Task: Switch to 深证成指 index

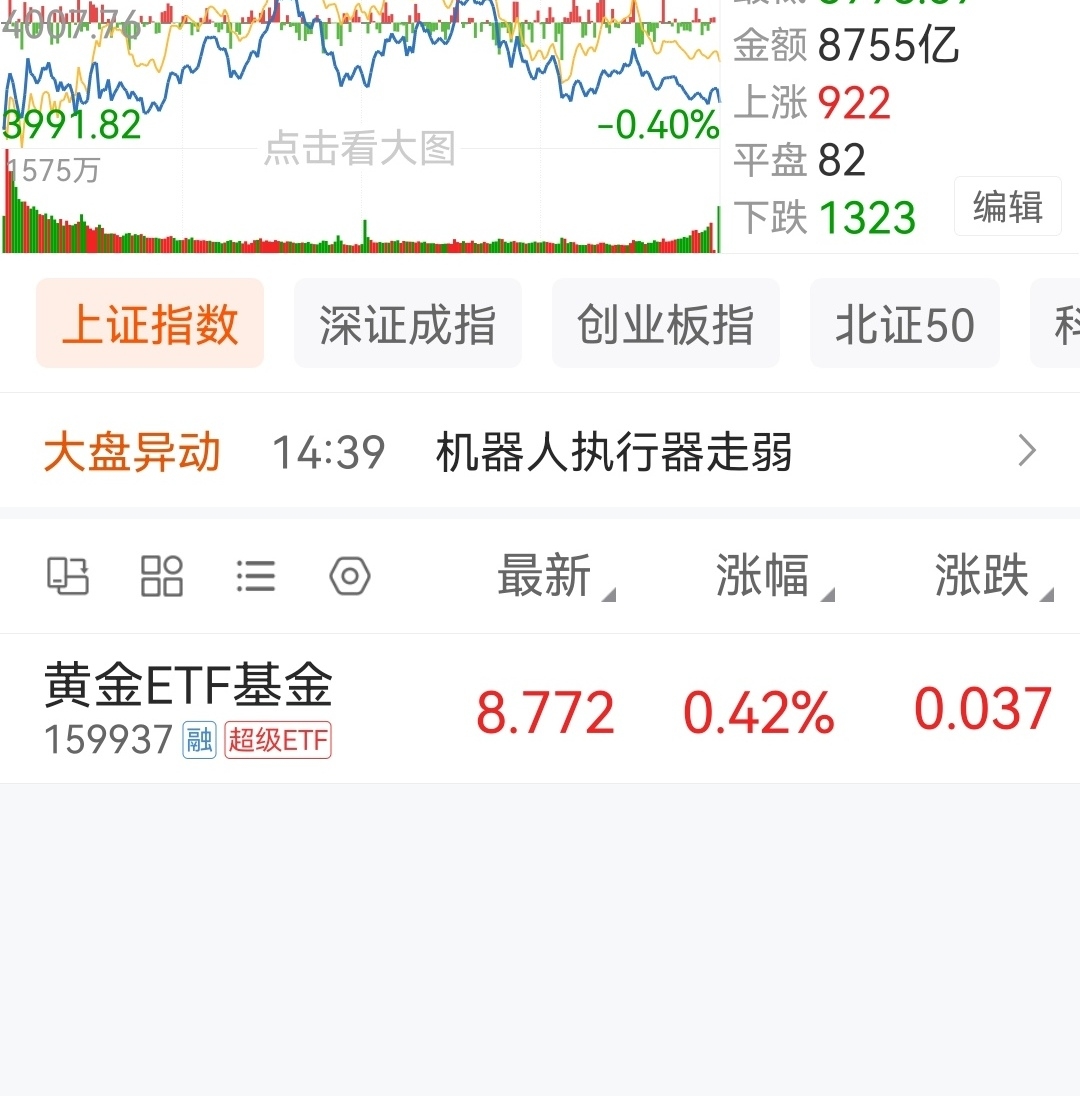Action: click(x=407, y=324)
